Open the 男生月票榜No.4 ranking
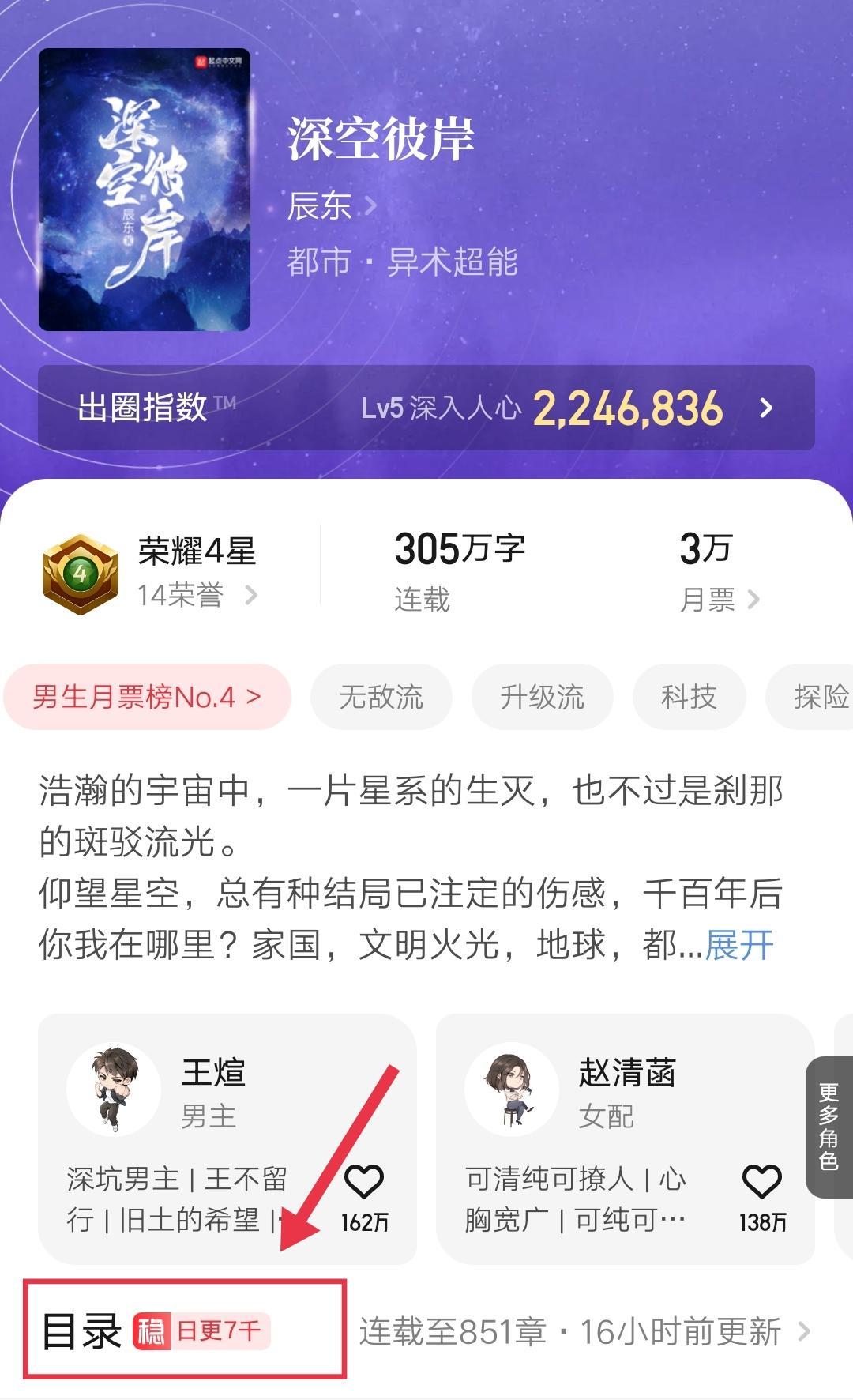The height and width of the screenshot is (1400, 853). (x=147, y=697)
